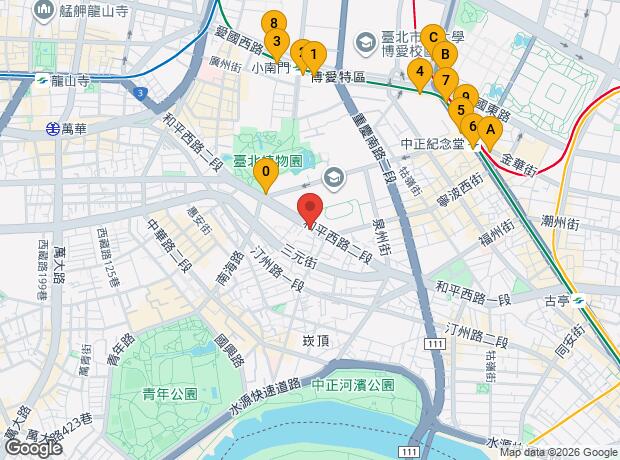The width and height of the screenshot is (620, 460).
Task: Tap the orange marker labeled 6
Action: tap(473, 131)
